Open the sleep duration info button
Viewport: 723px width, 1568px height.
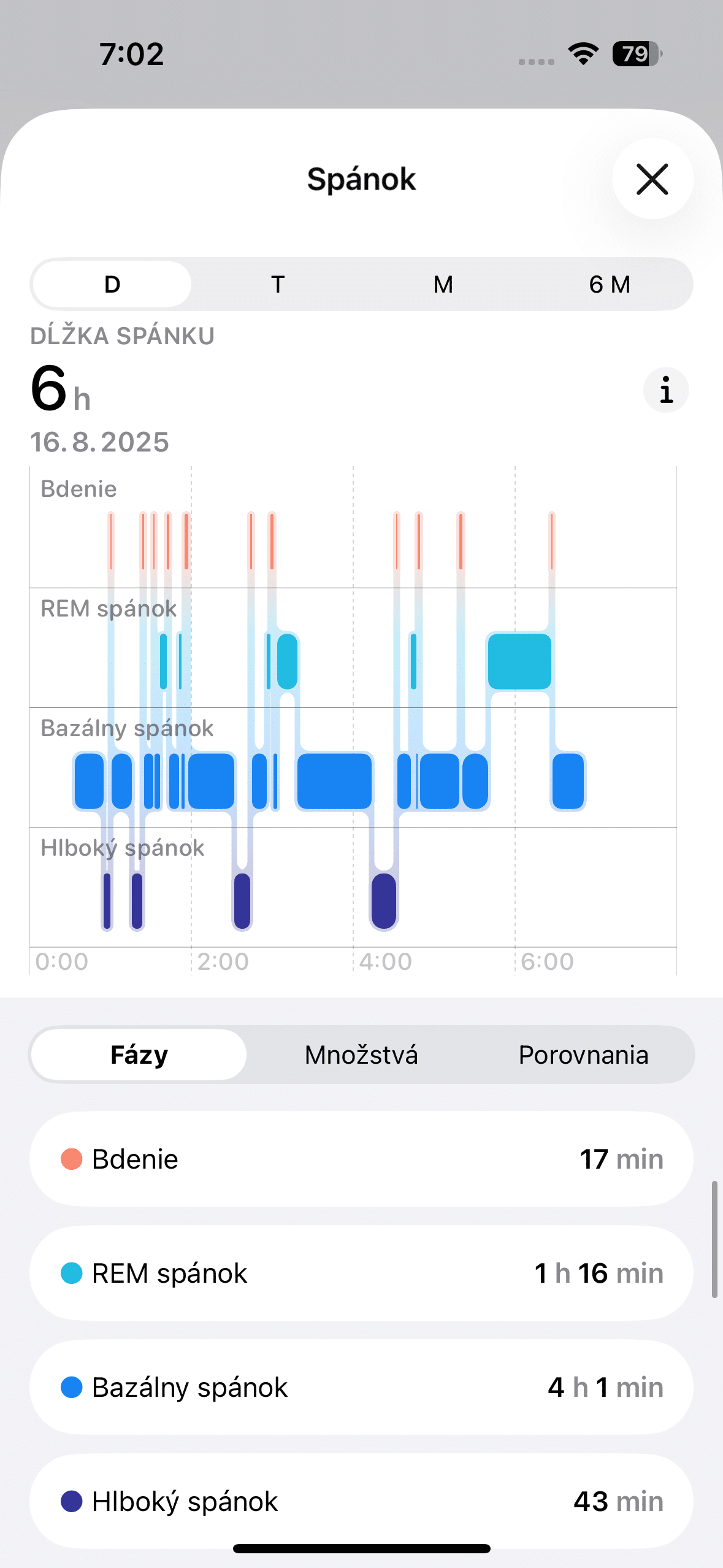coord(666,390)
